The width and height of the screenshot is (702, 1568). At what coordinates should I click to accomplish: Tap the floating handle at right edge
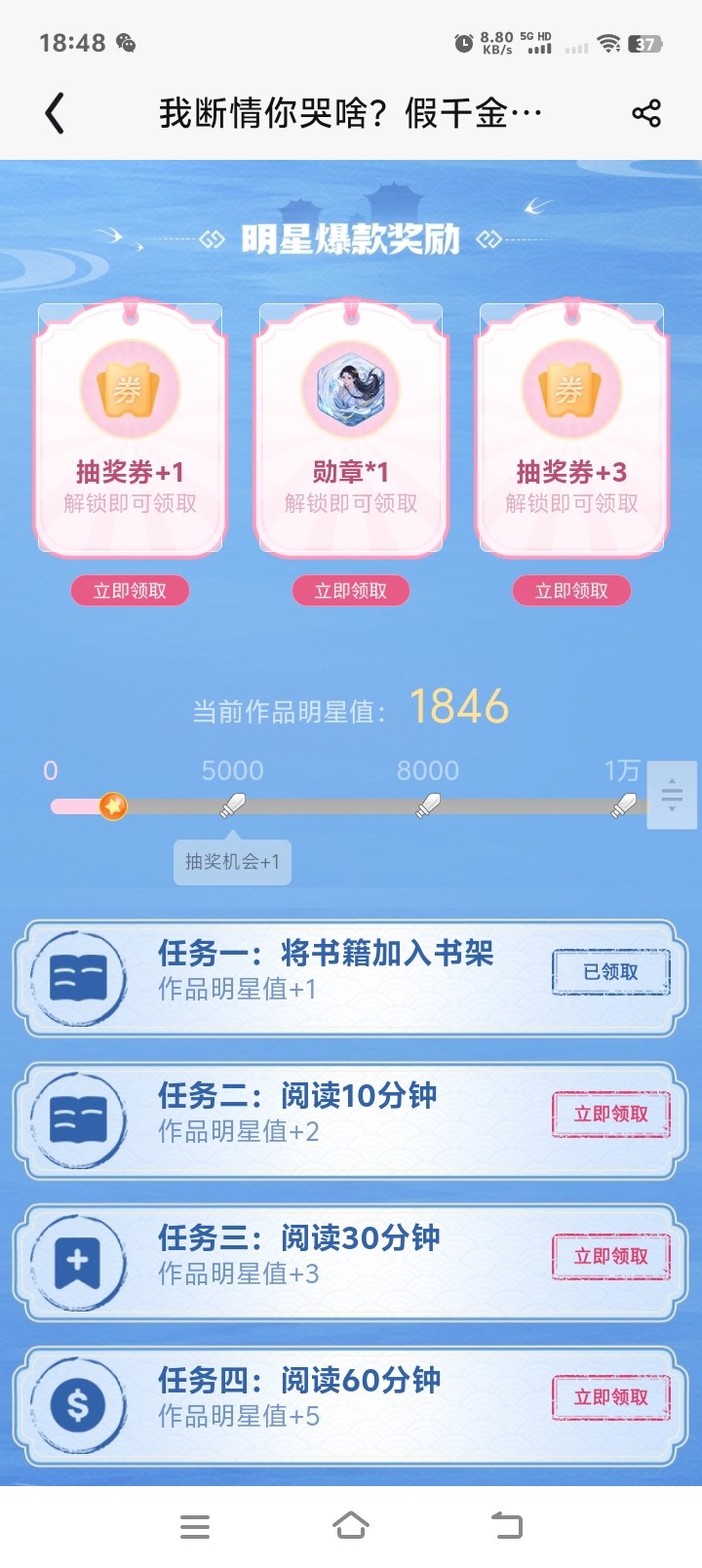point(672,795)
